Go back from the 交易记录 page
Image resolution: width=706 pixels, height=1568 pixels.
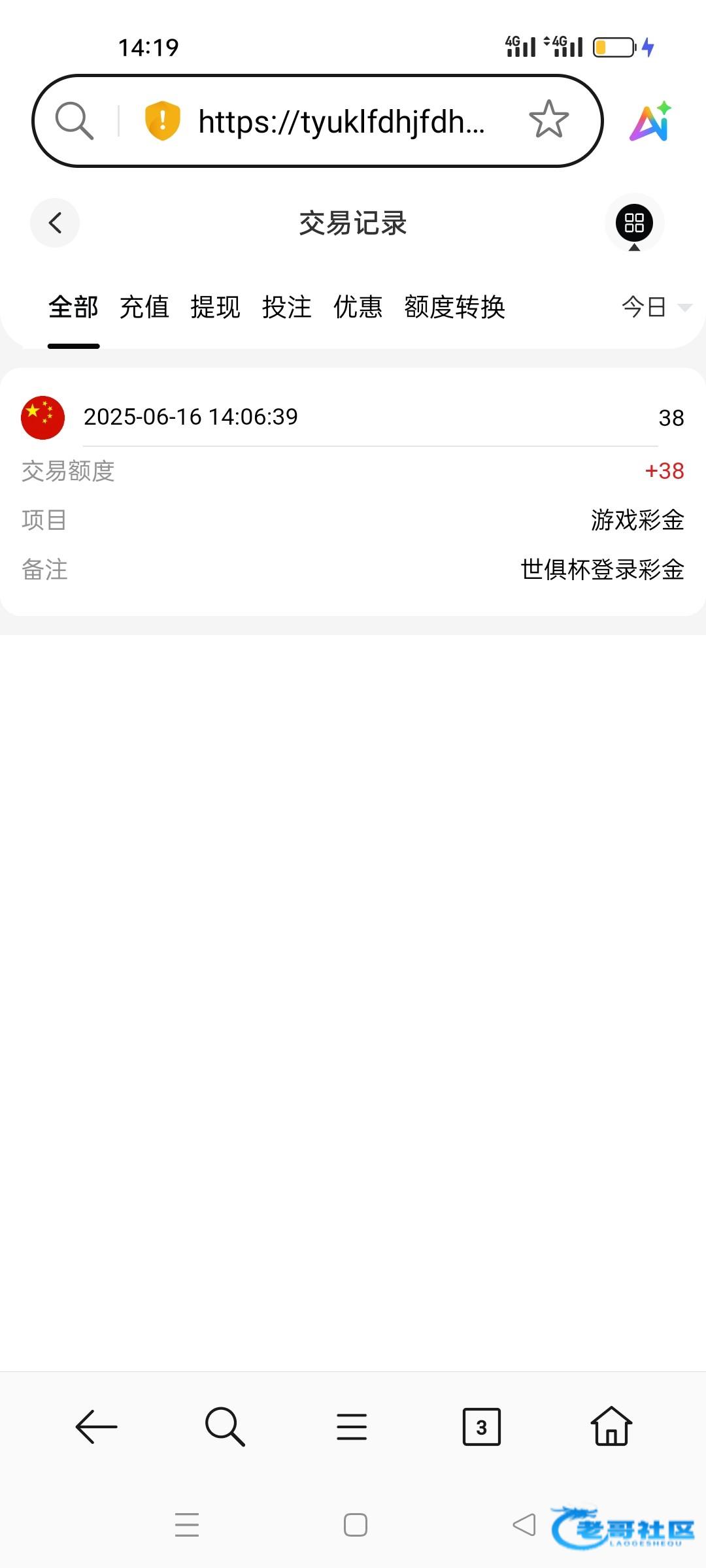55,223
